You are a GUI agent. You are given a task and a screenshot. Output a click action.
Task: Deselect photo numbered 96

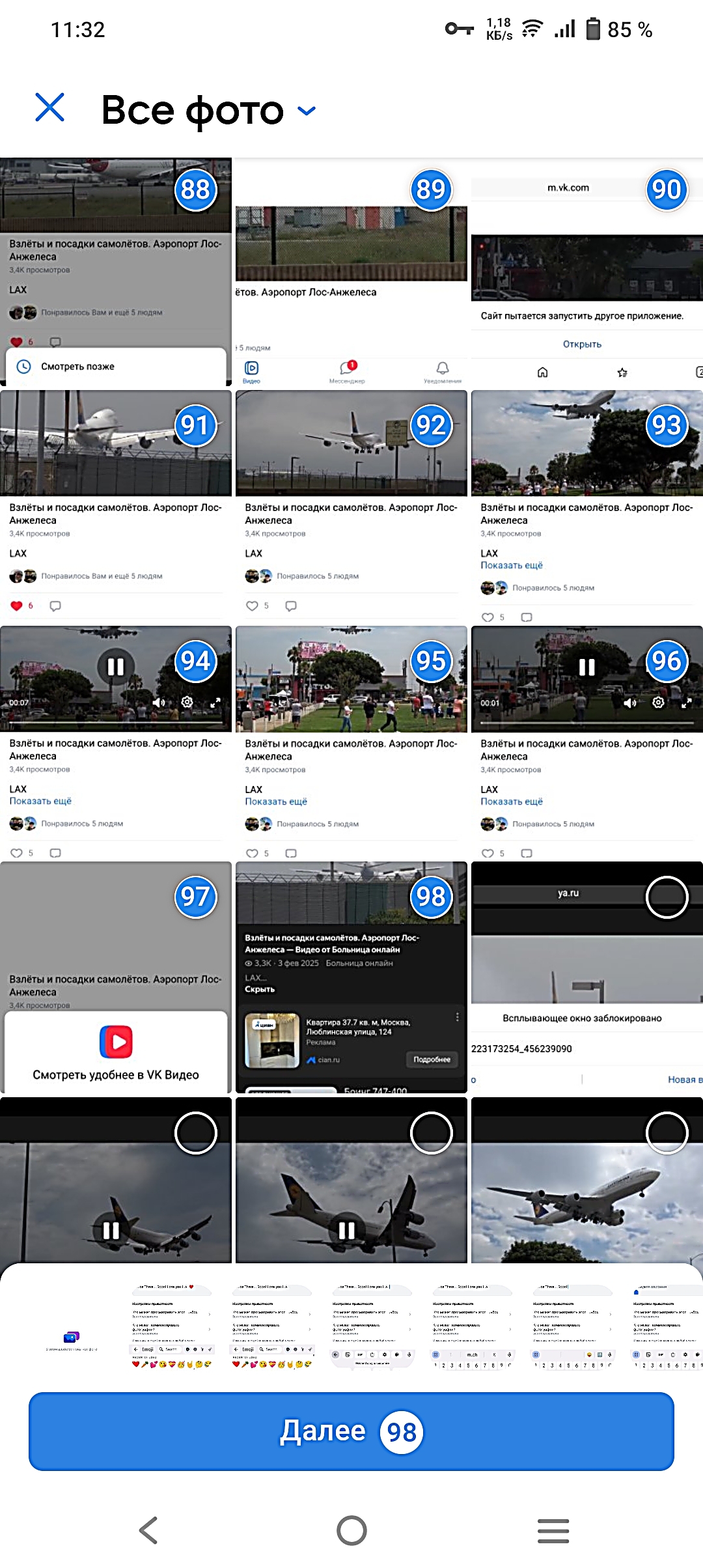(x=667, y=662)
